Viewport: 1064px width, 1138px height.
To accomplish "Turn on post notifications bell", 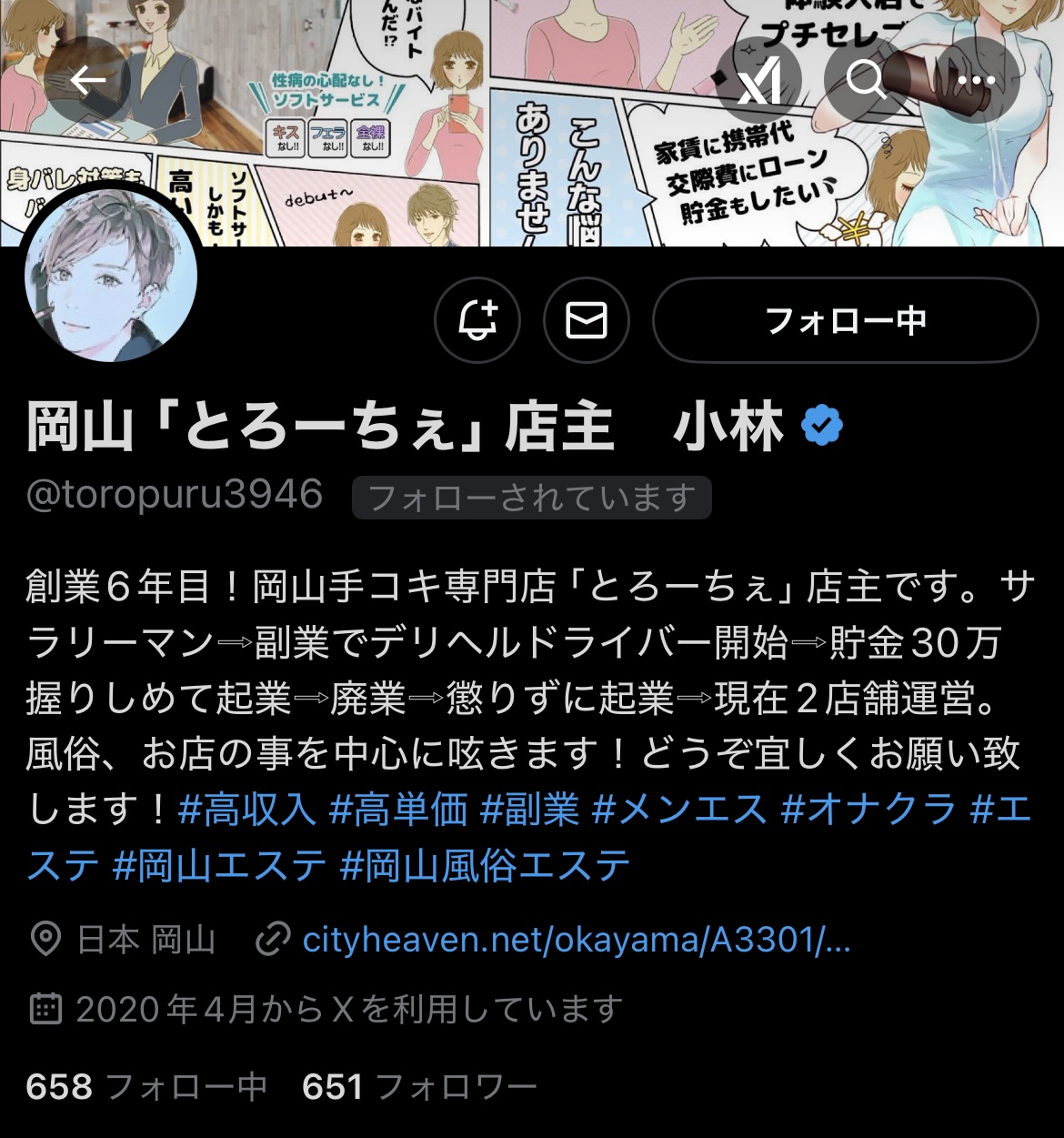I will tap(477, 320).
